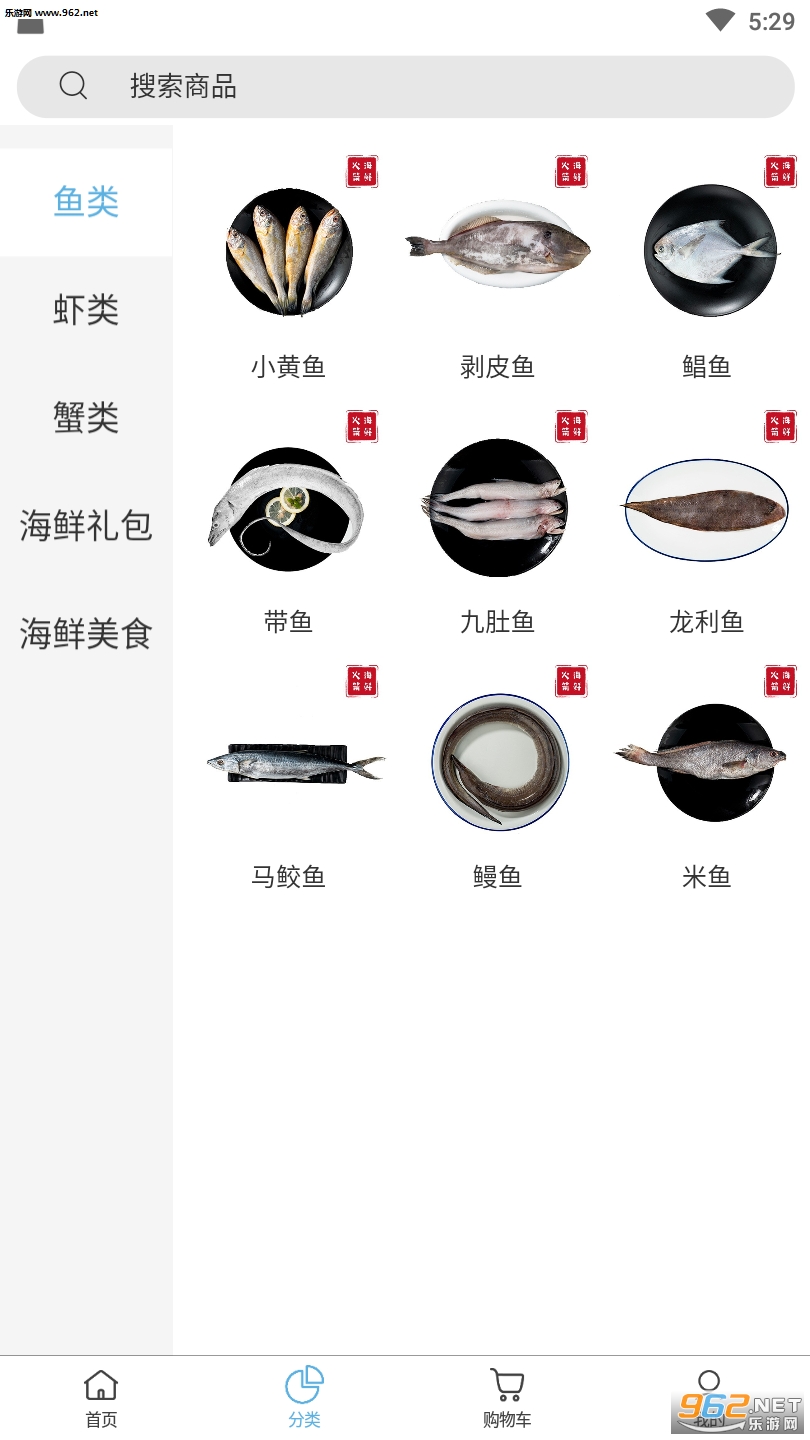Select the 马鲛鱼 item
Screen dimensions: 810x1440
click(x=289, y=780)
